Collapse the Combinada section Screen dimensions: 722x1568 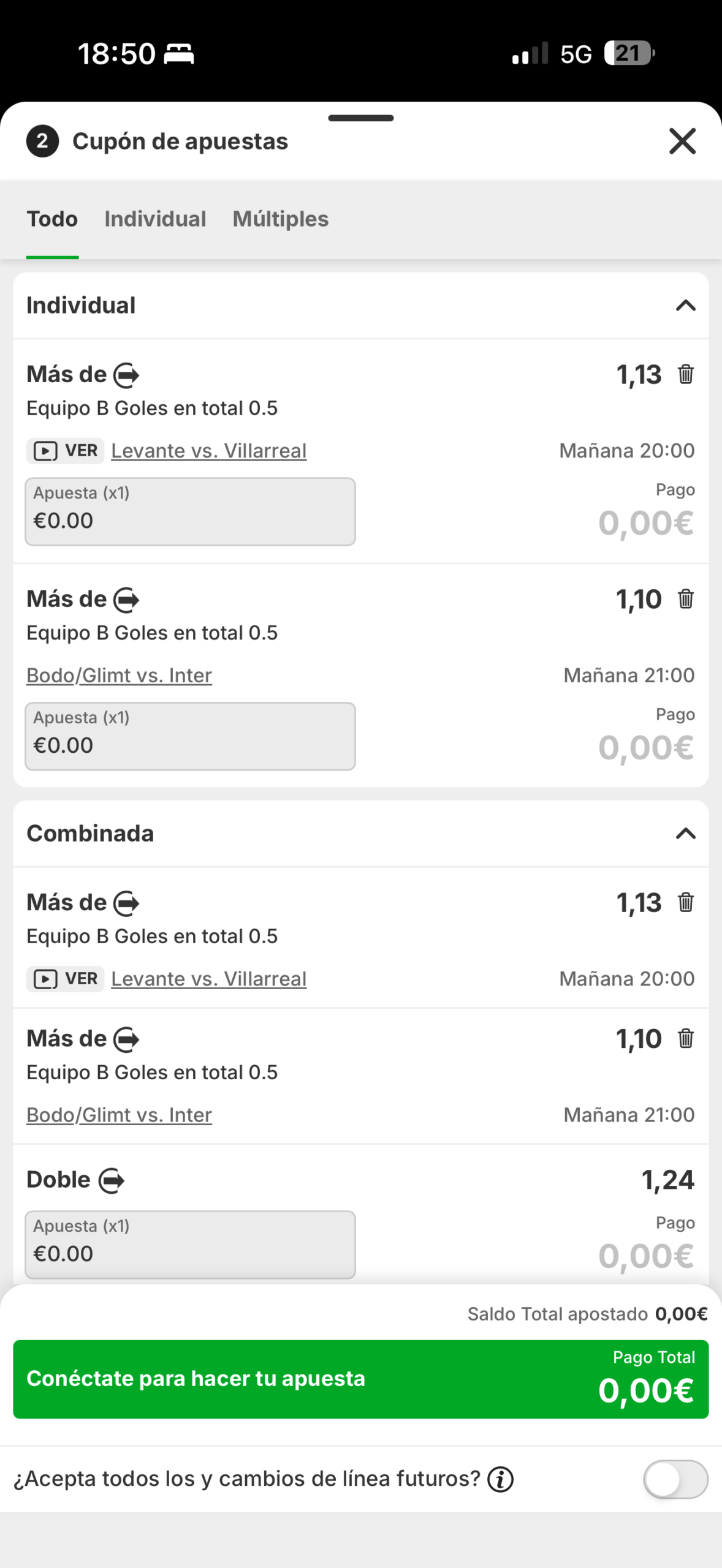[685, 834]
